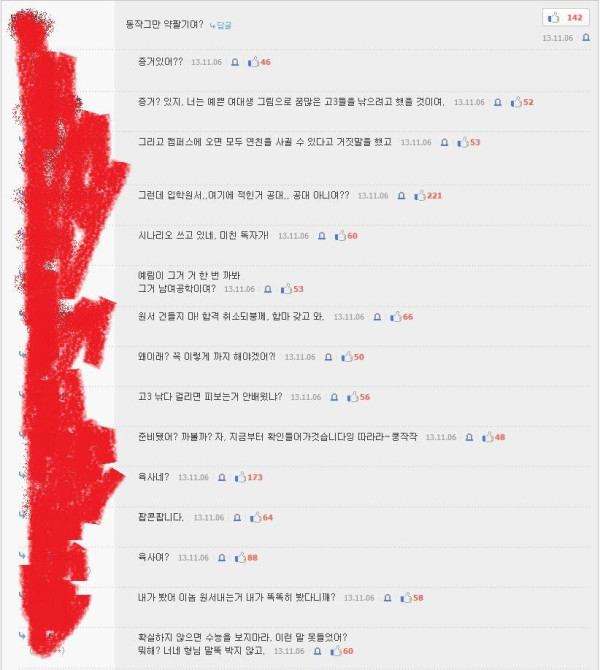This screenshot has width=600, height=670.
Task: Like the reply starting "준비됐어?"
Action: tap(487, 437)
